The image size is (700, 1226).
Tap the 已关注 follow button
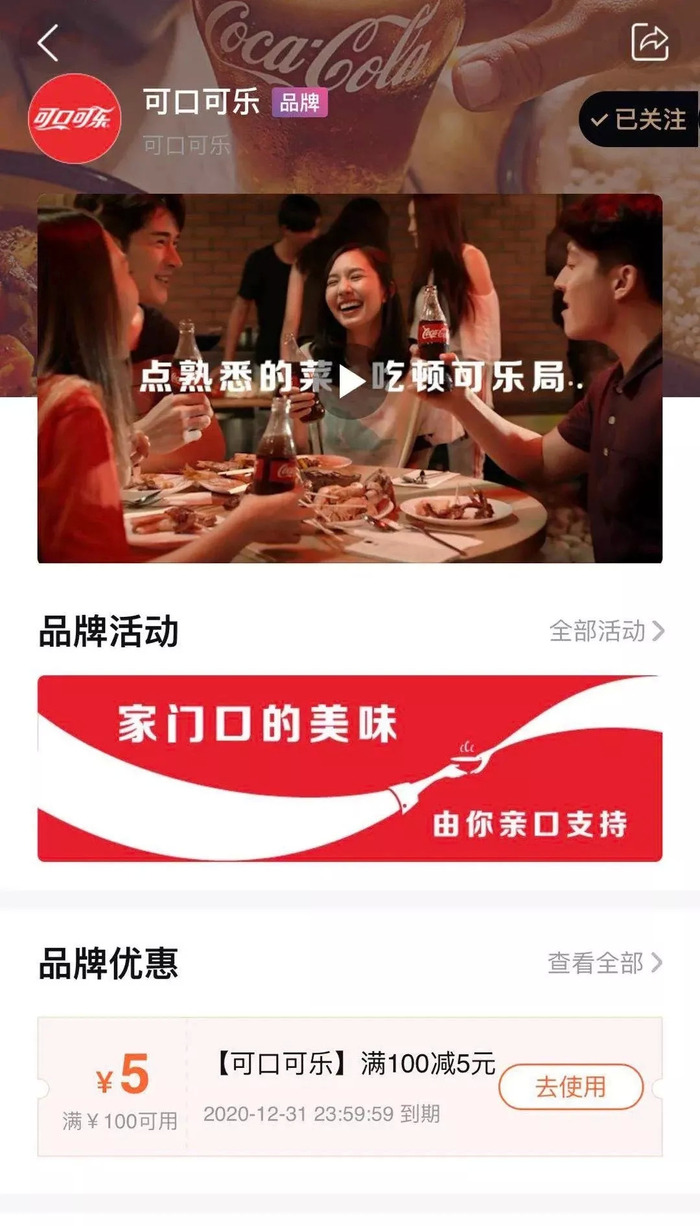(x=640, y=120)
